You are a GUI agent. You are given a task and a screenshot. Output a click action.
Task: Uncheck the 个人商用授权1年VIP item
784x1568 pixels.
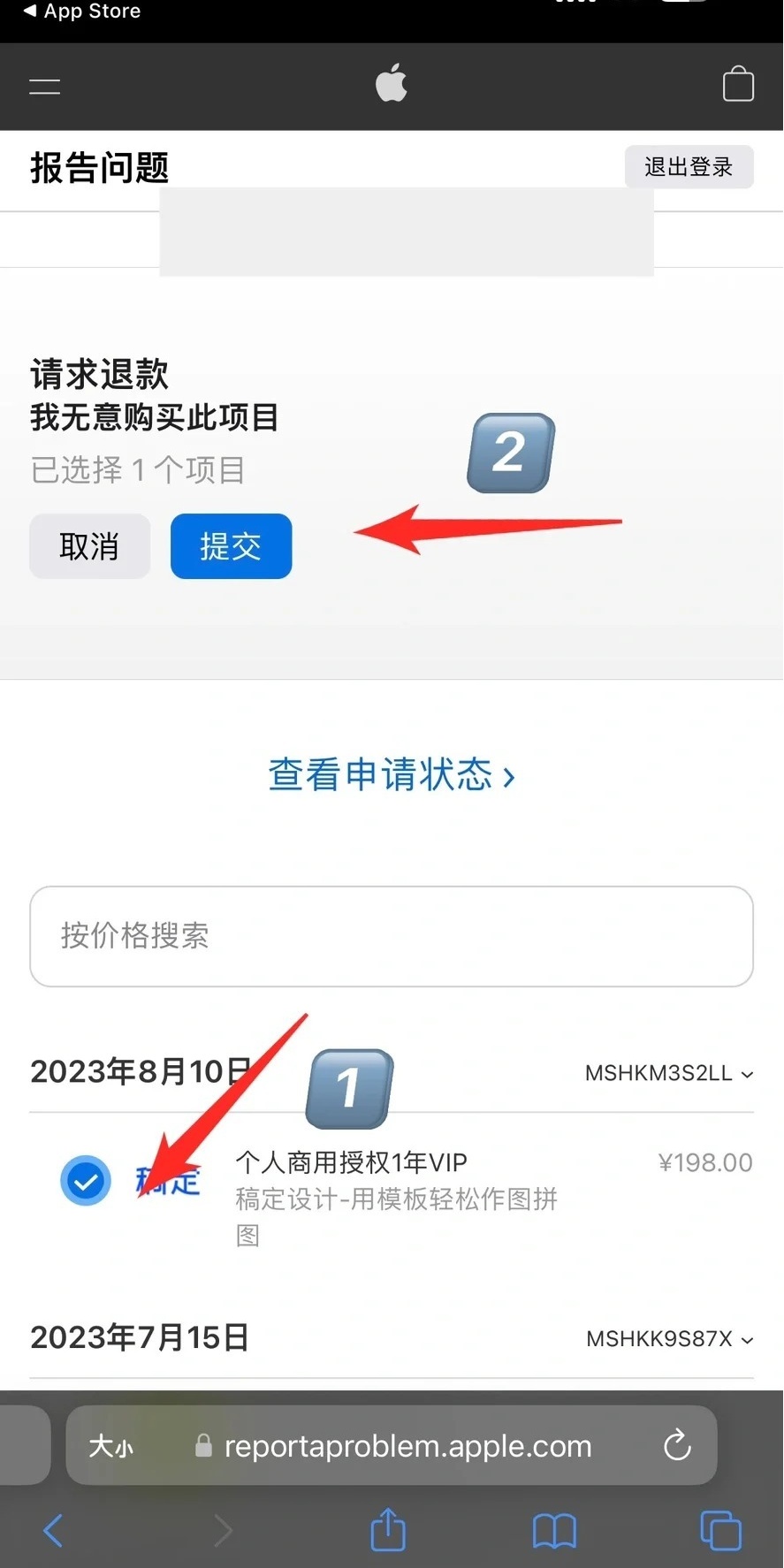coord(86,1180)
